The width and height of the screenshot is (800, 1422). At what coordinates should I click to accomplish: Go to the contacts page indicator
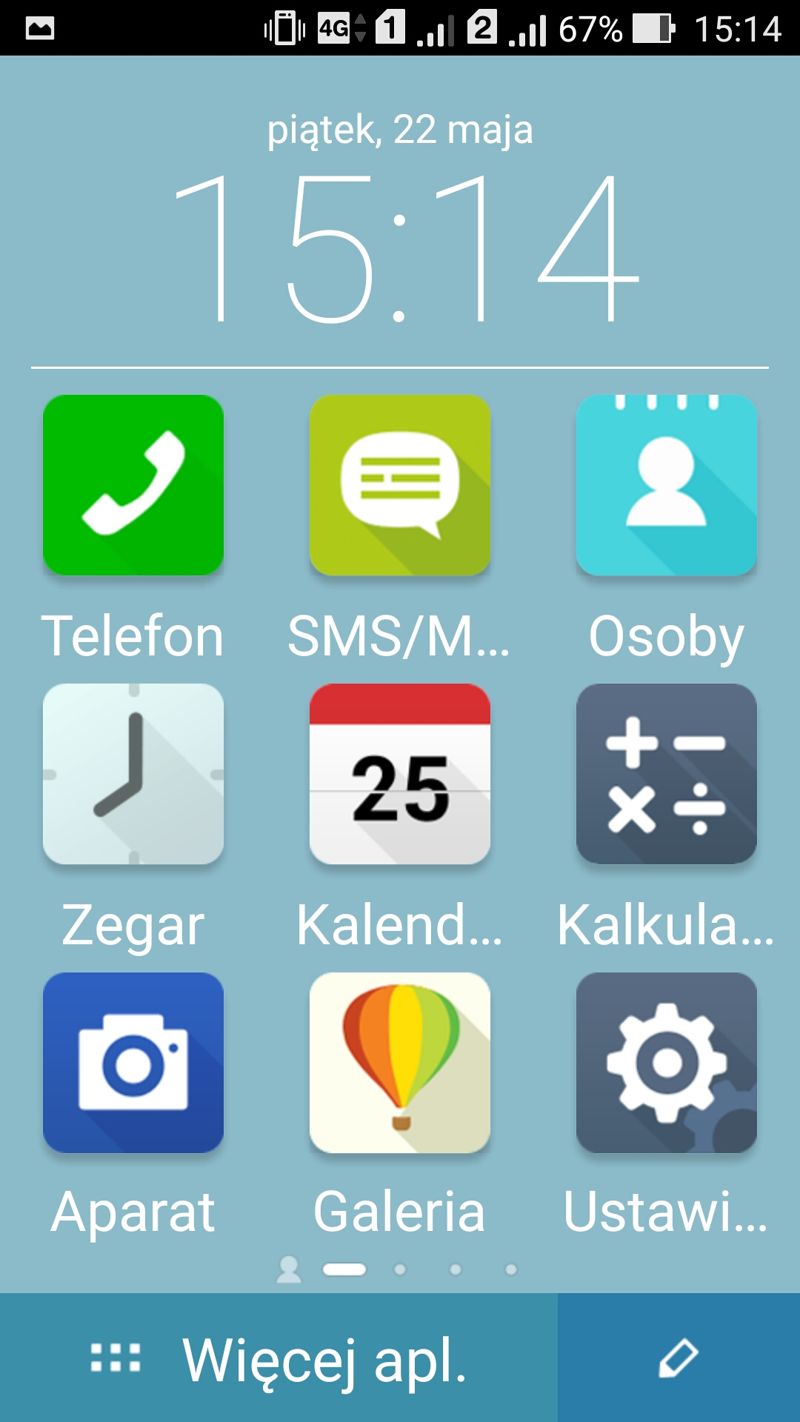289,1269
